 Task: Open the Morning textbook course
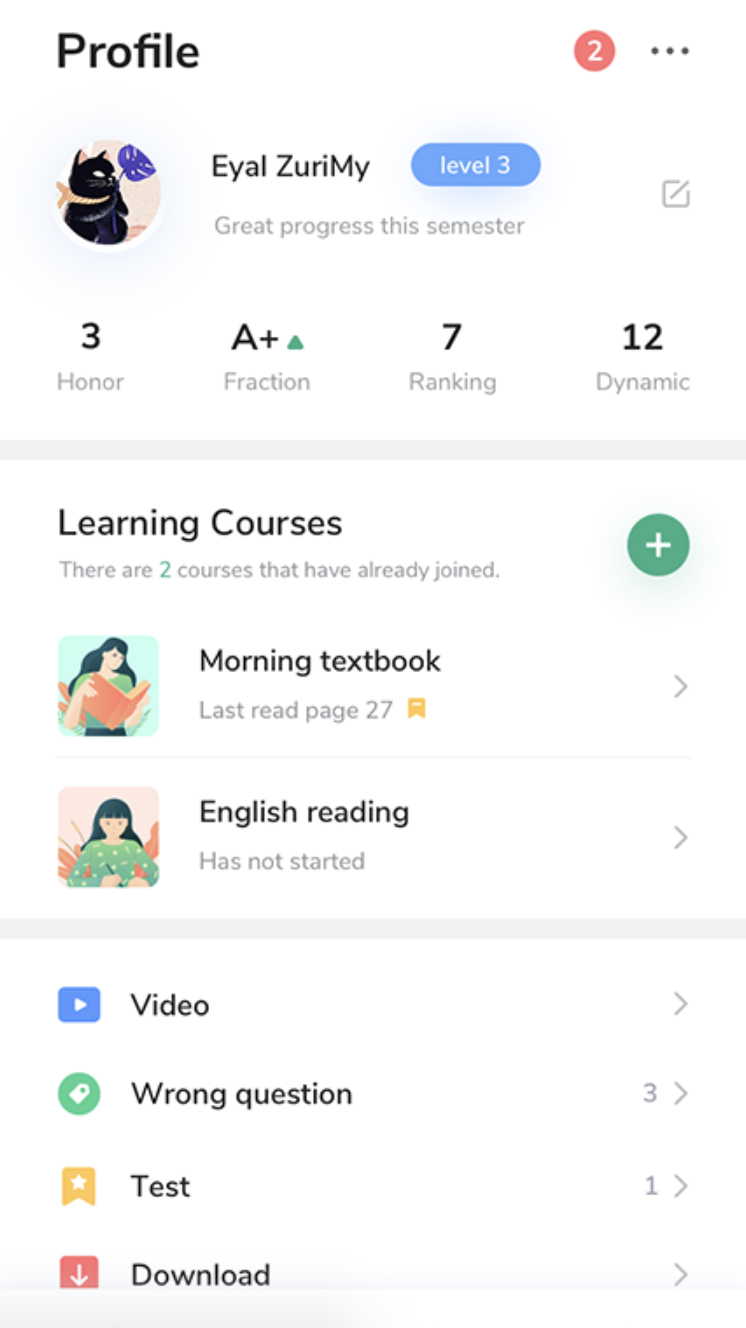(x=373, y=686)
